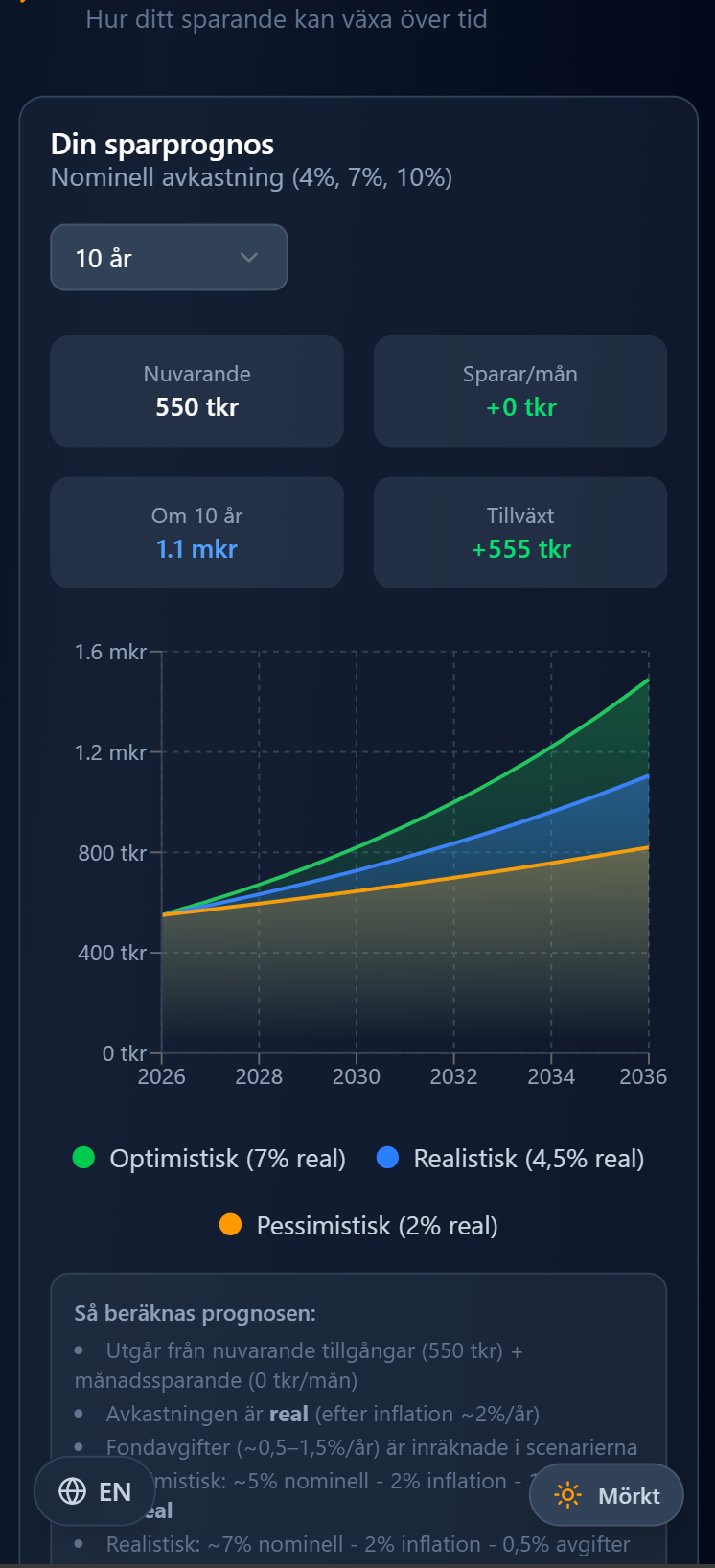Click the globe language icon
The width and height of the screenshot is (715, 1568).
pyautogui.click(x=73, y=1491)
